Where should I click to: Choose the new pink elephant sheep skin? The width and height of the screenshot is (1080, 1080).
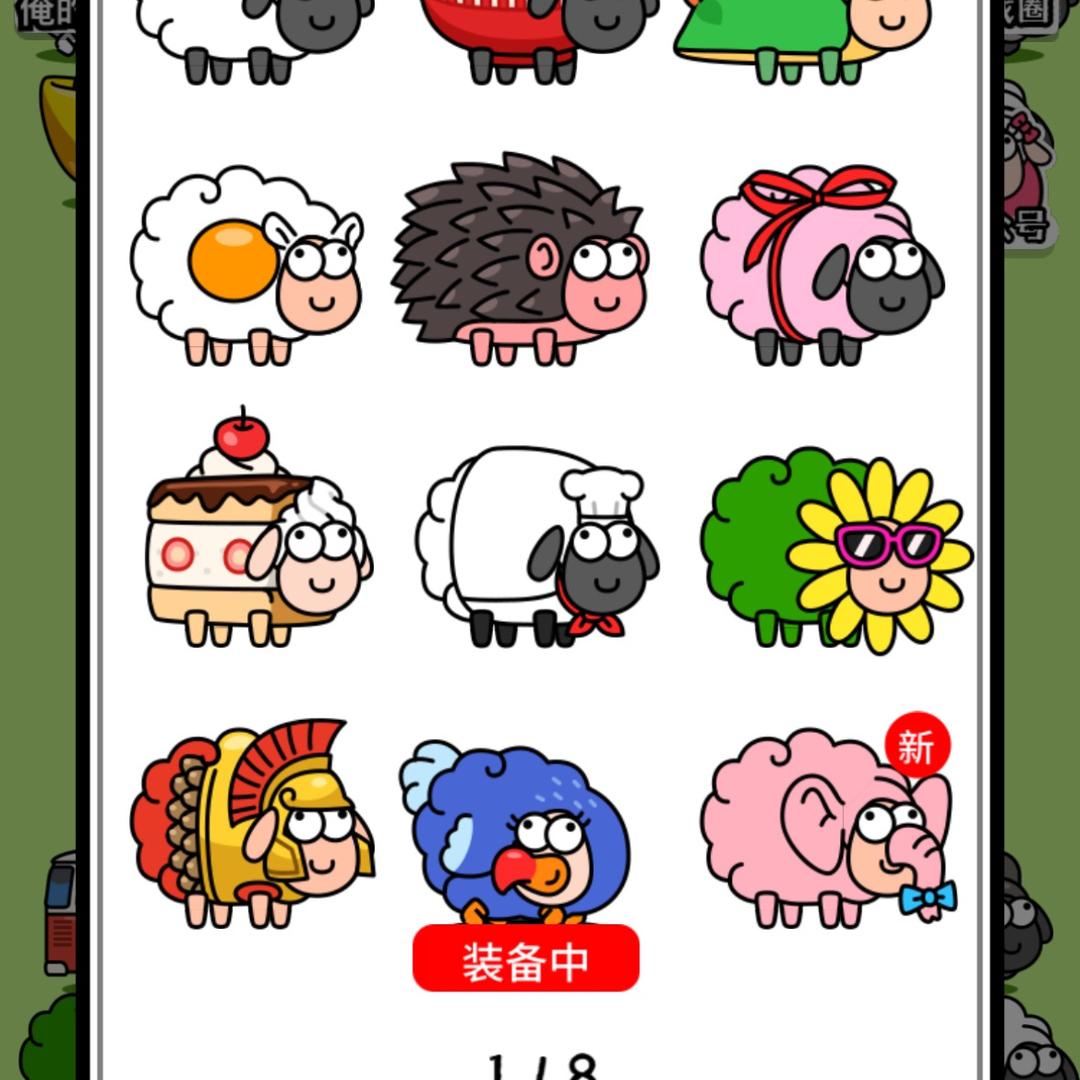(830, 825)
